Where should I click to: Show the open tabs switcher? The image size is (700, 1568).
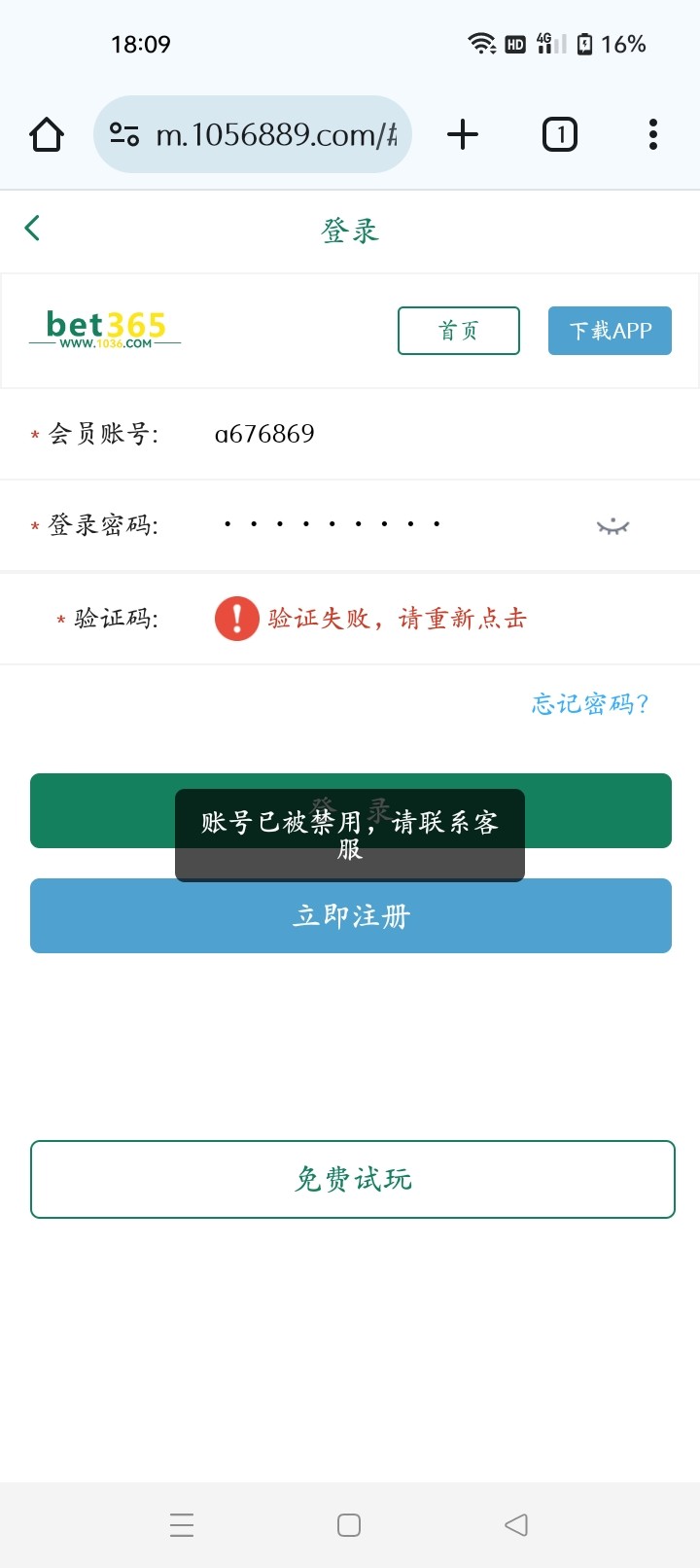[559, 134]
